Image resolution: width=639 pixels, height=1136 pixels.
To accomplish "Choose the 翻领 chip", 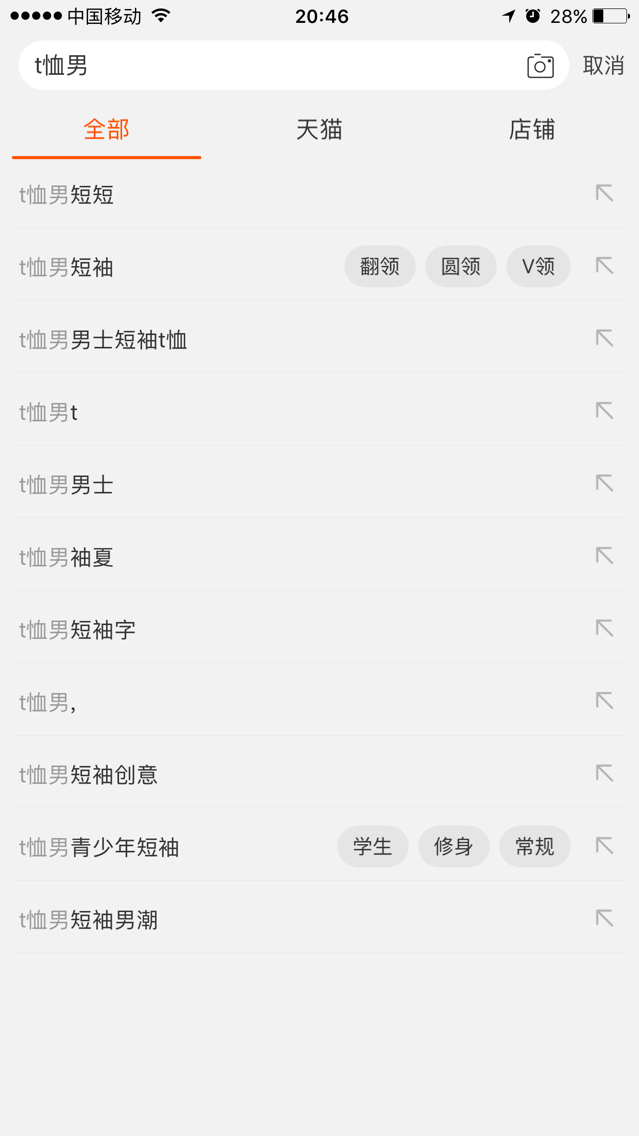I will point(380,267).
